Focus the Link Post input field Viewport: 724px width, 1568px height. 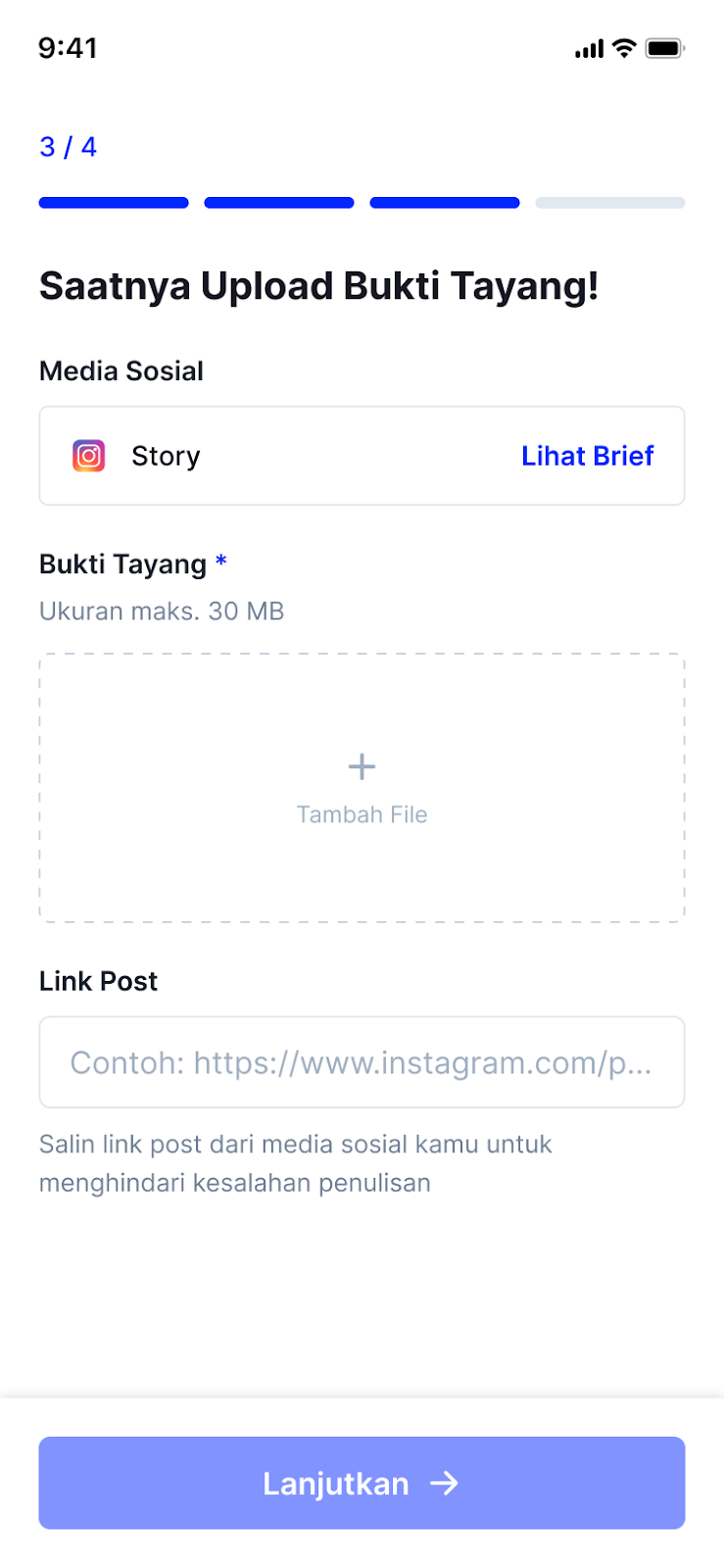pos(362,1062)
